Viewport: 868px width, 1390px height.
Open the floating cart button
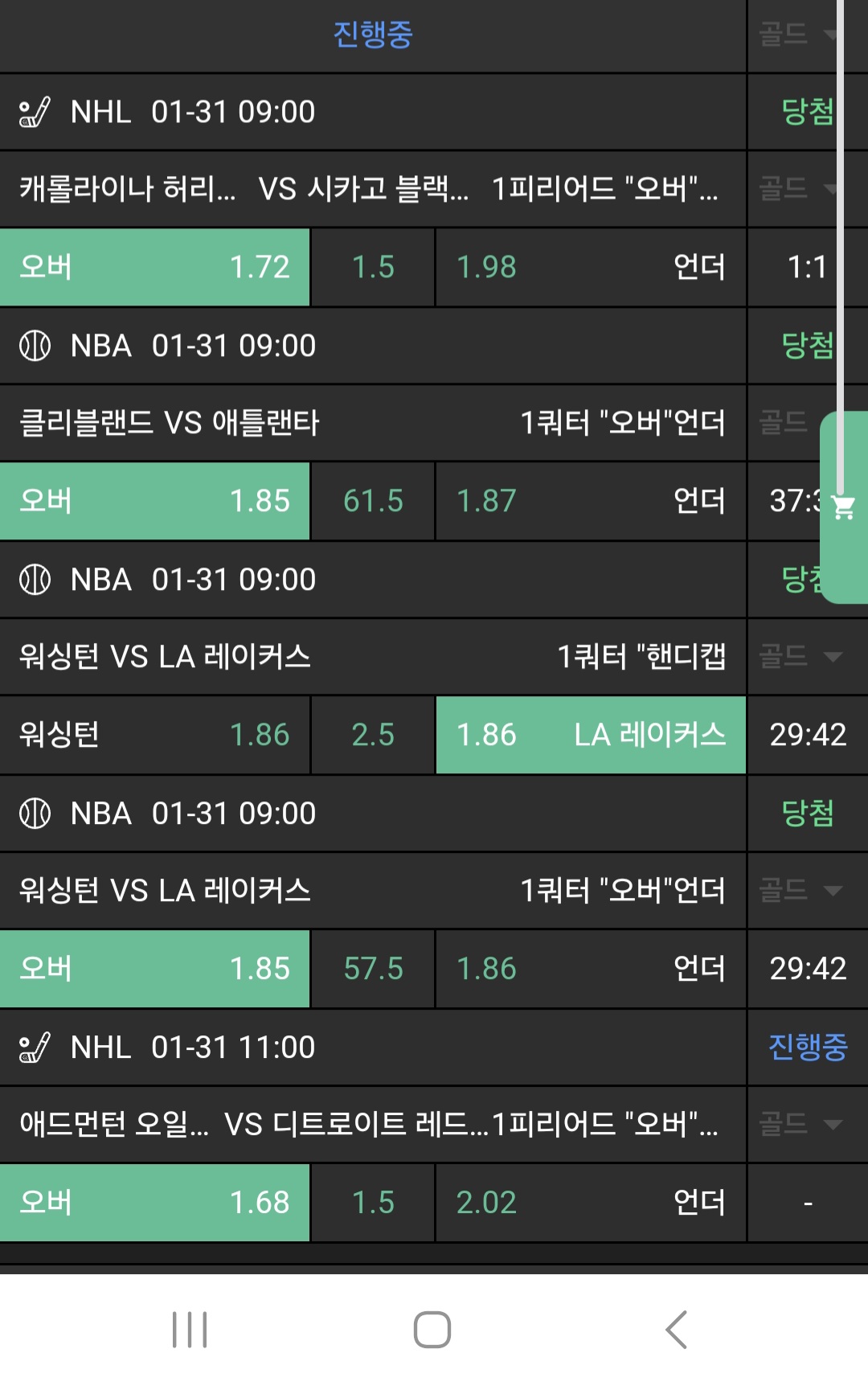[x=844, y=507]
